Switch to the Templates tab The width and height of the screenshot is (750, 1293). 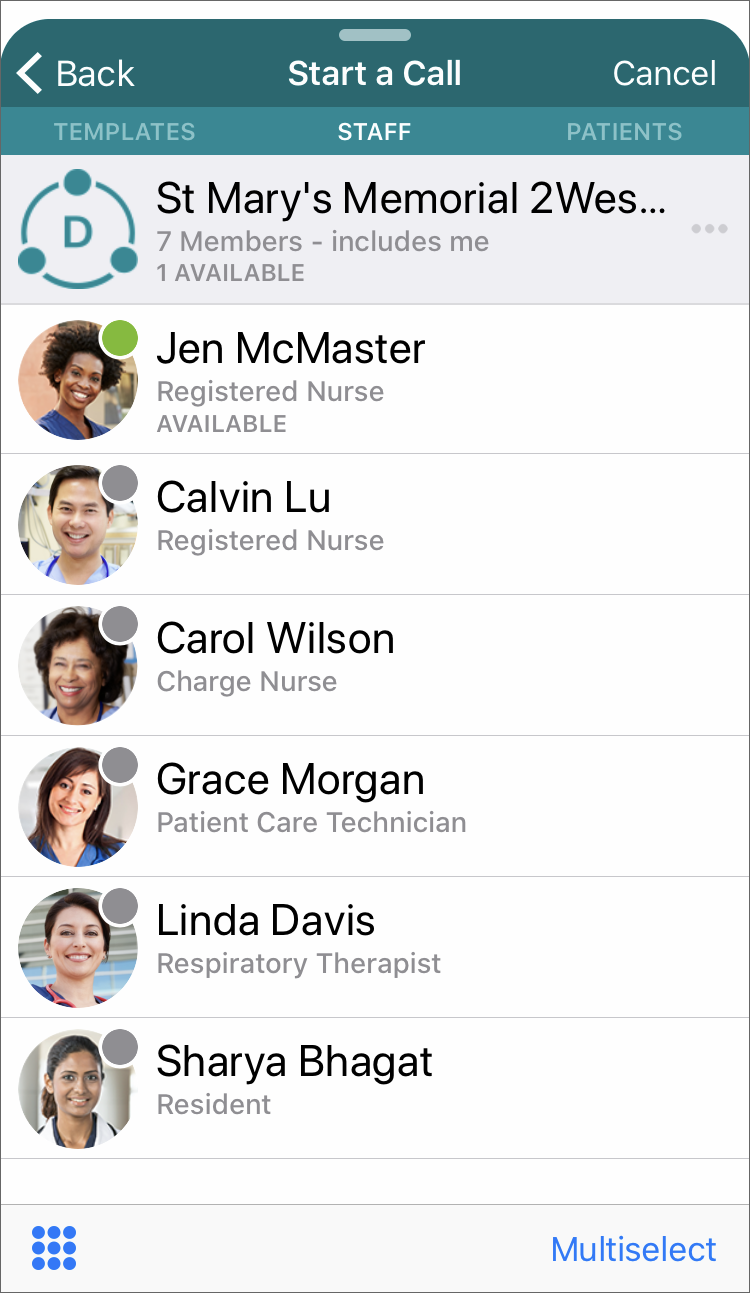coord(125,132)
